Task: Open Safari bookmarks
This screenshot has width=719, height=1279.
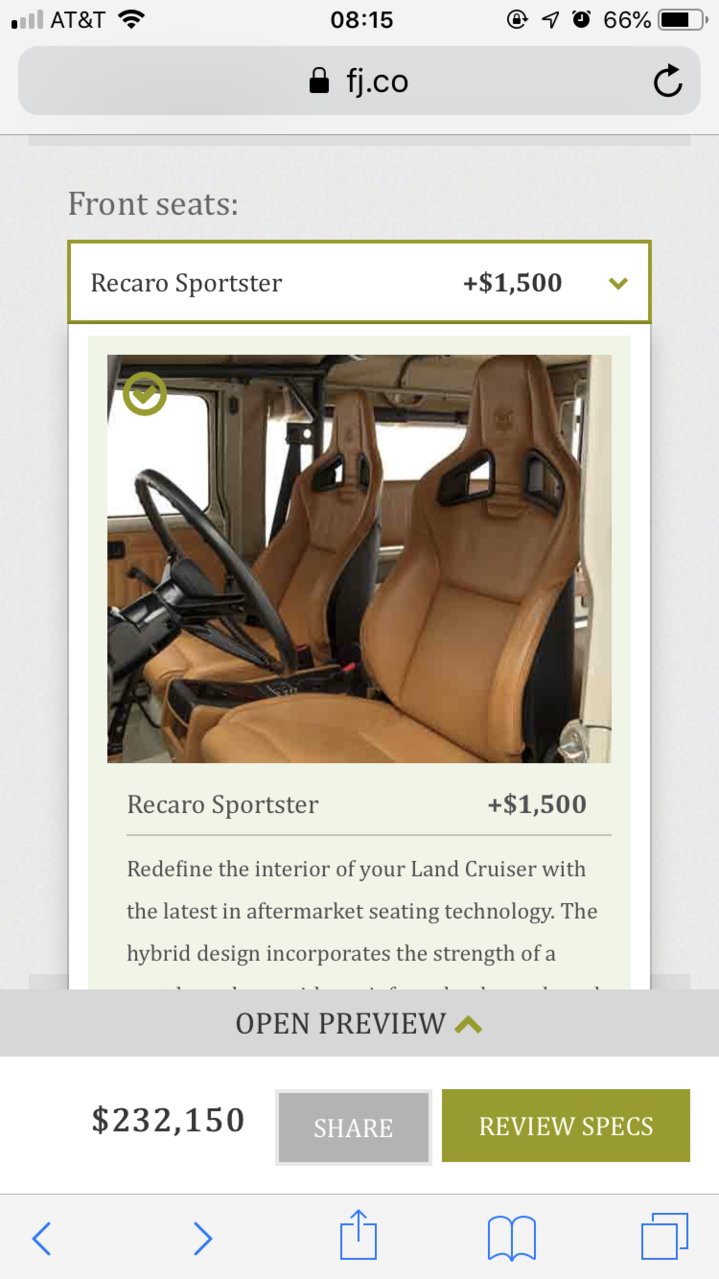Action: [x=512, y=1239]
